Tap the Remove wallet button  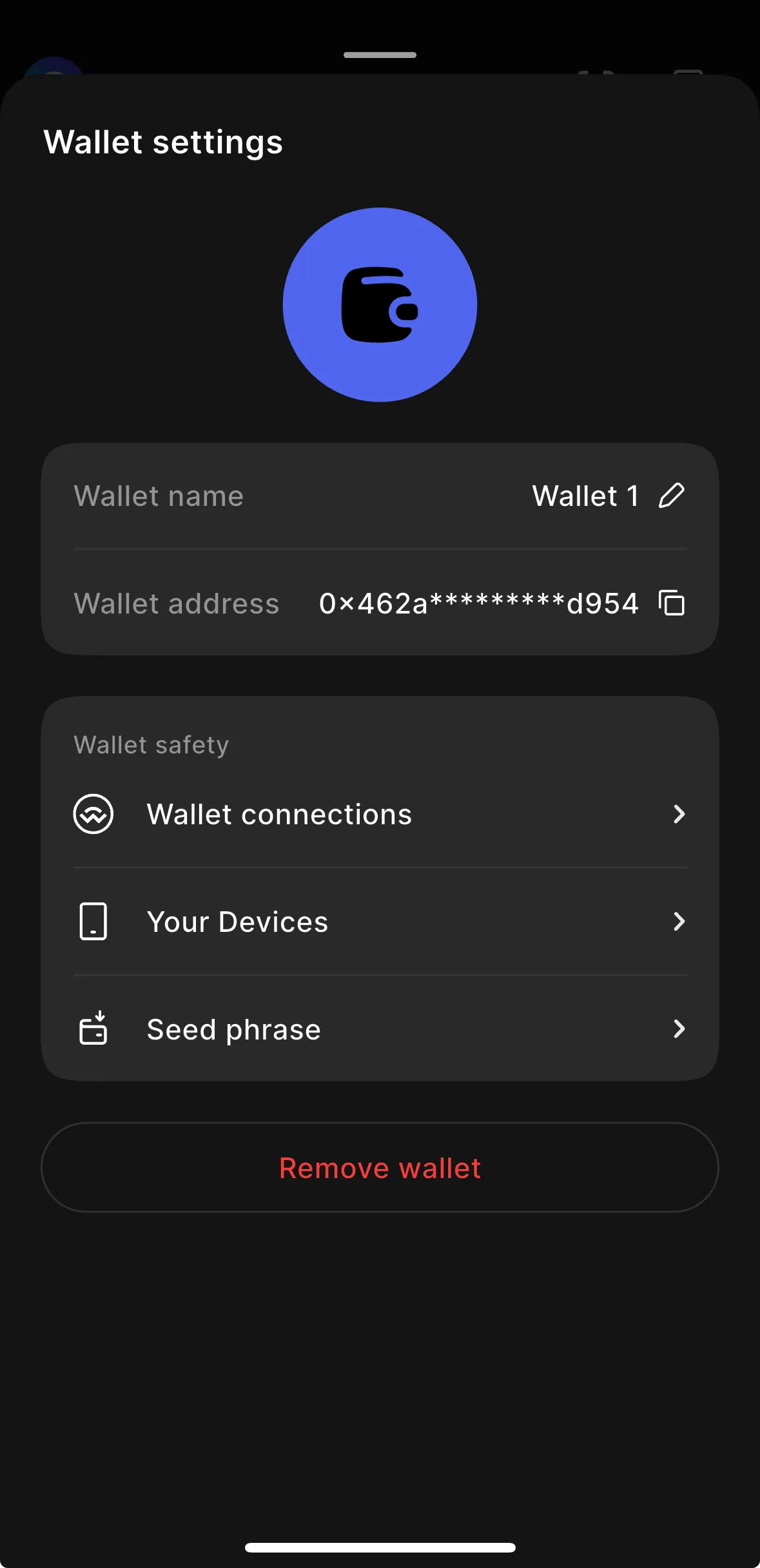pyautogui.click(x=380, y=1168)
